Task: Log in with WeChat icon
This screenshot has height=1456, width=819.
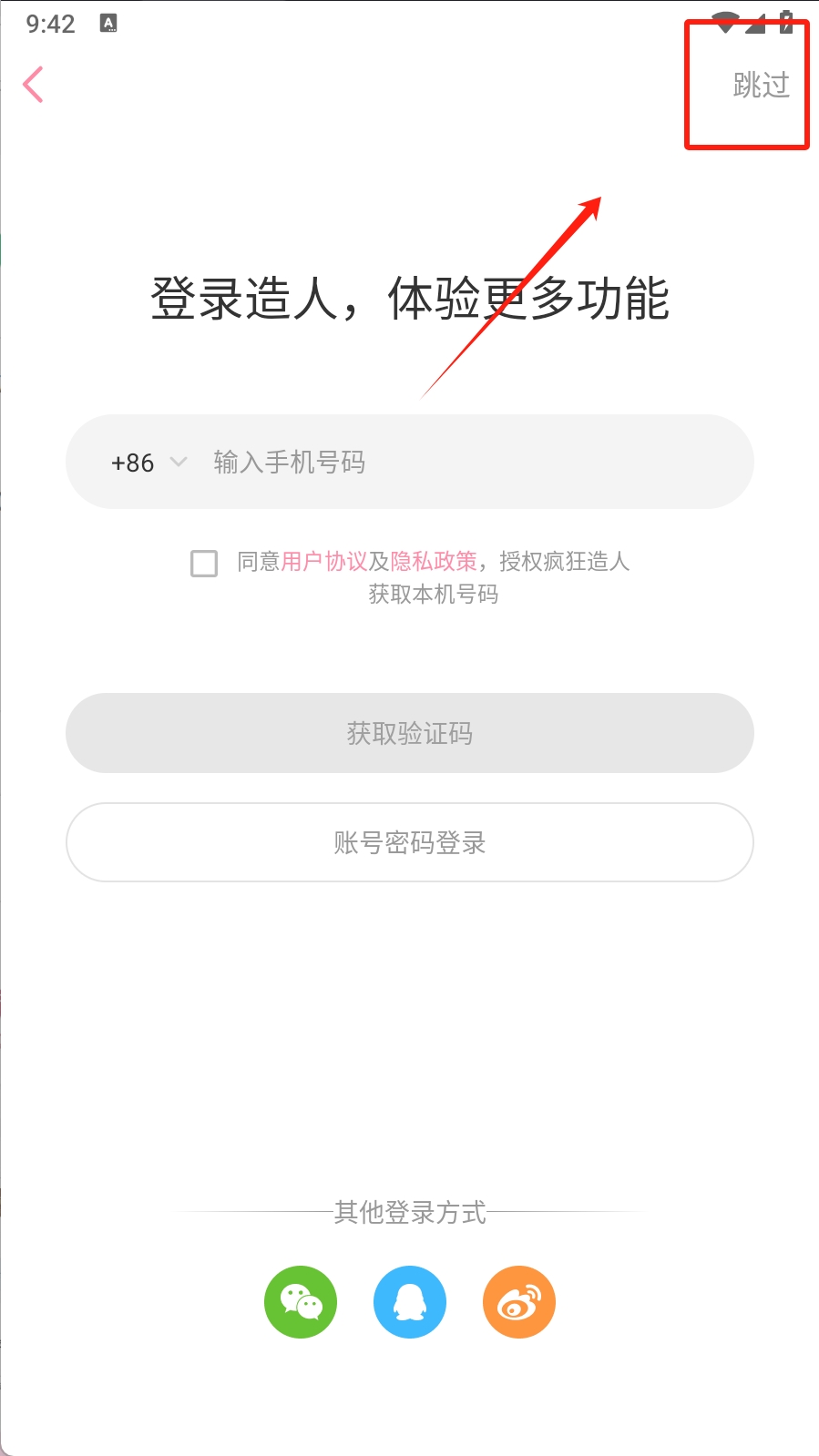Action: pos(301,1302)
